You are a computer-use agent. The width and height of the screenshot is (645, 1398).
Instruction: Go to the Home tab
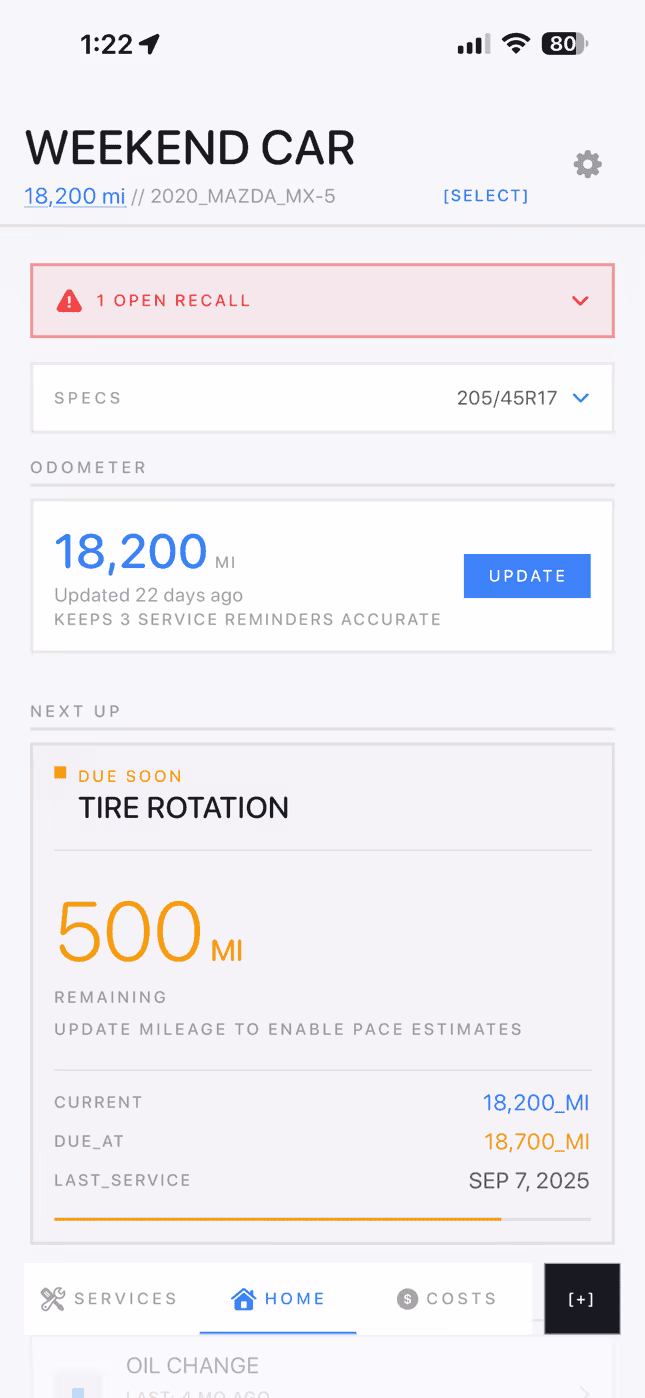point(278,1299)
